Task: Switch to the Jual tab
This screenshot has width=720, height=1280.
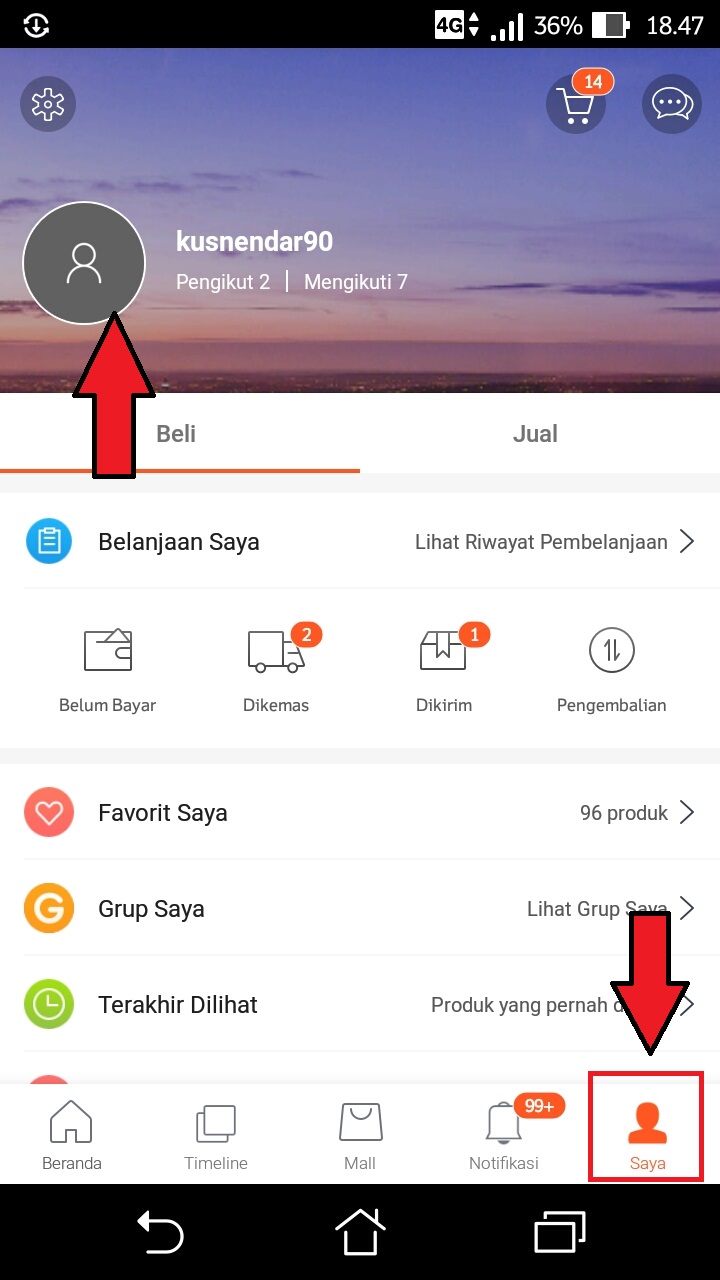Action: point(540,434)
